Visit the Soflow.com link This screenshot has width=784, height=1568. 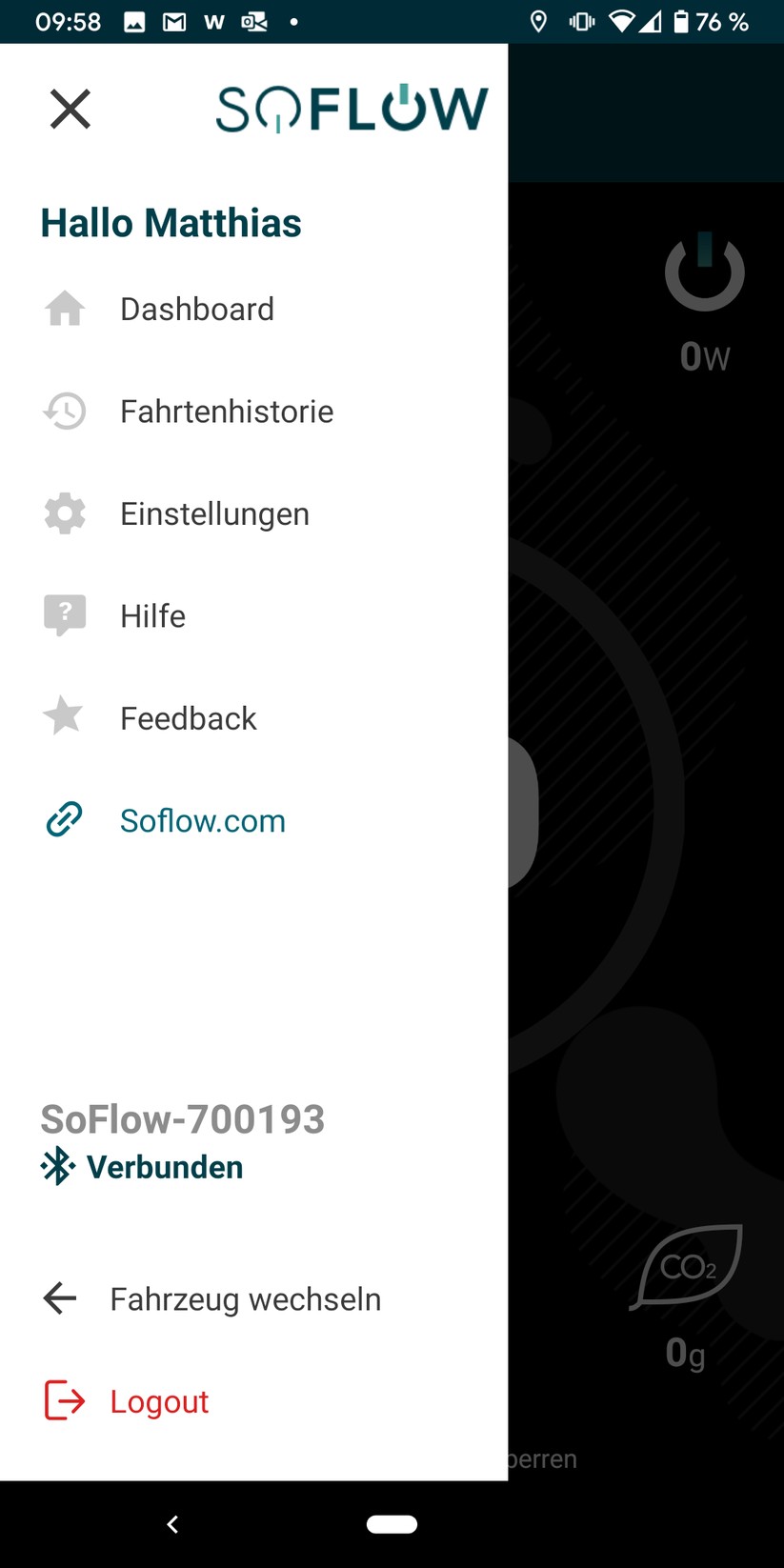point(202,821)
